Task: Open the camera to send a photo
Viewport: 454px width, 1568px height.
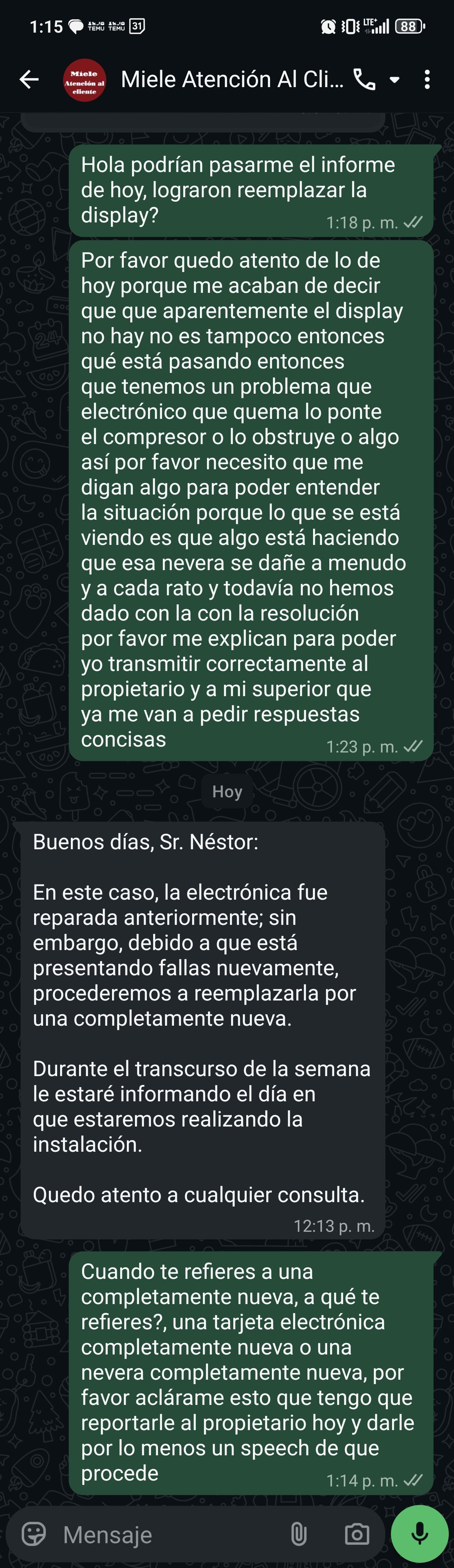Action: (357, 1534)
